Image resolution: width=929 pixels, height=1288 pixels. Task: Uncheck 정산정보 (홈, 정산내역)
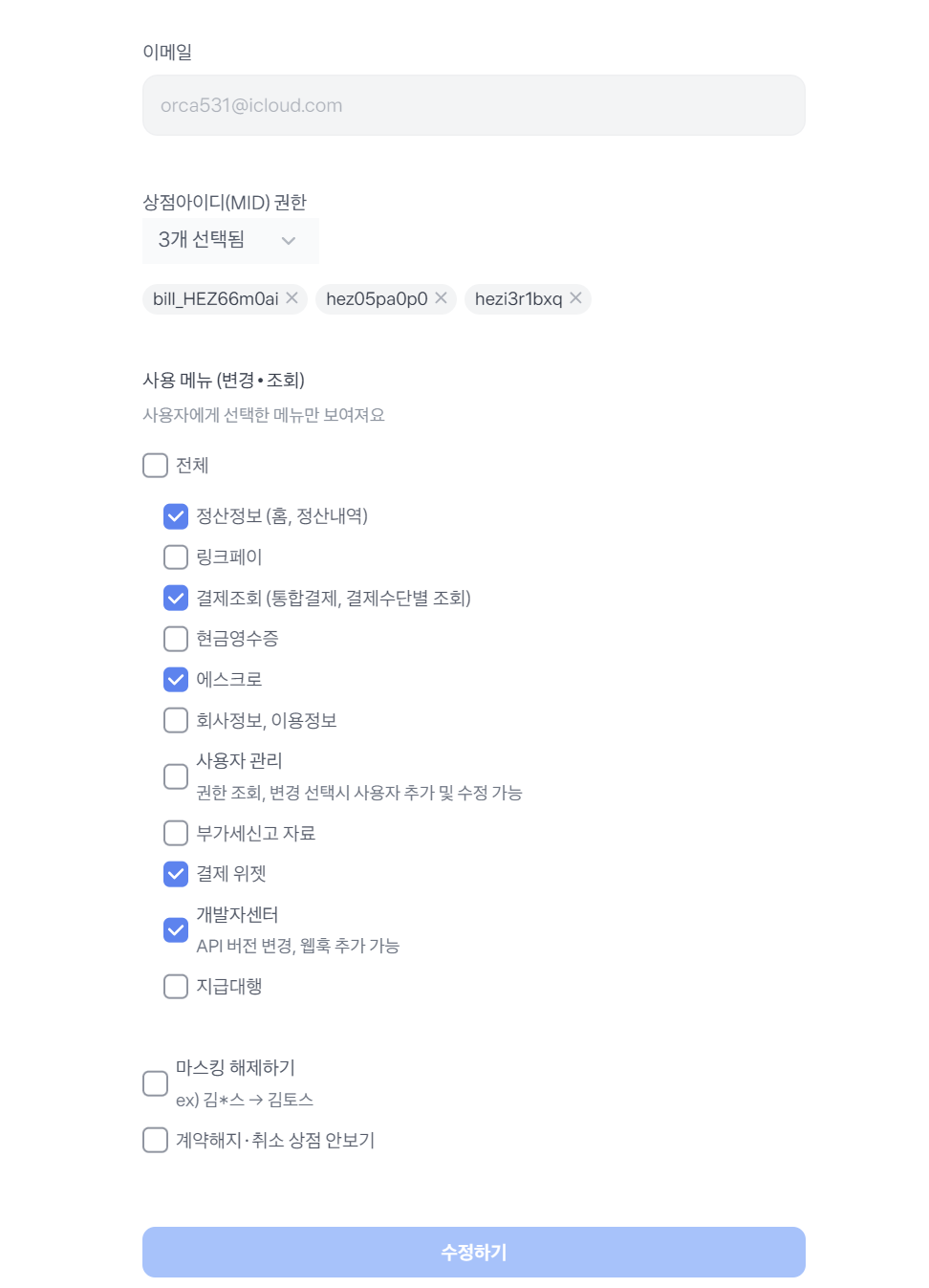click(x=176, y=516)
